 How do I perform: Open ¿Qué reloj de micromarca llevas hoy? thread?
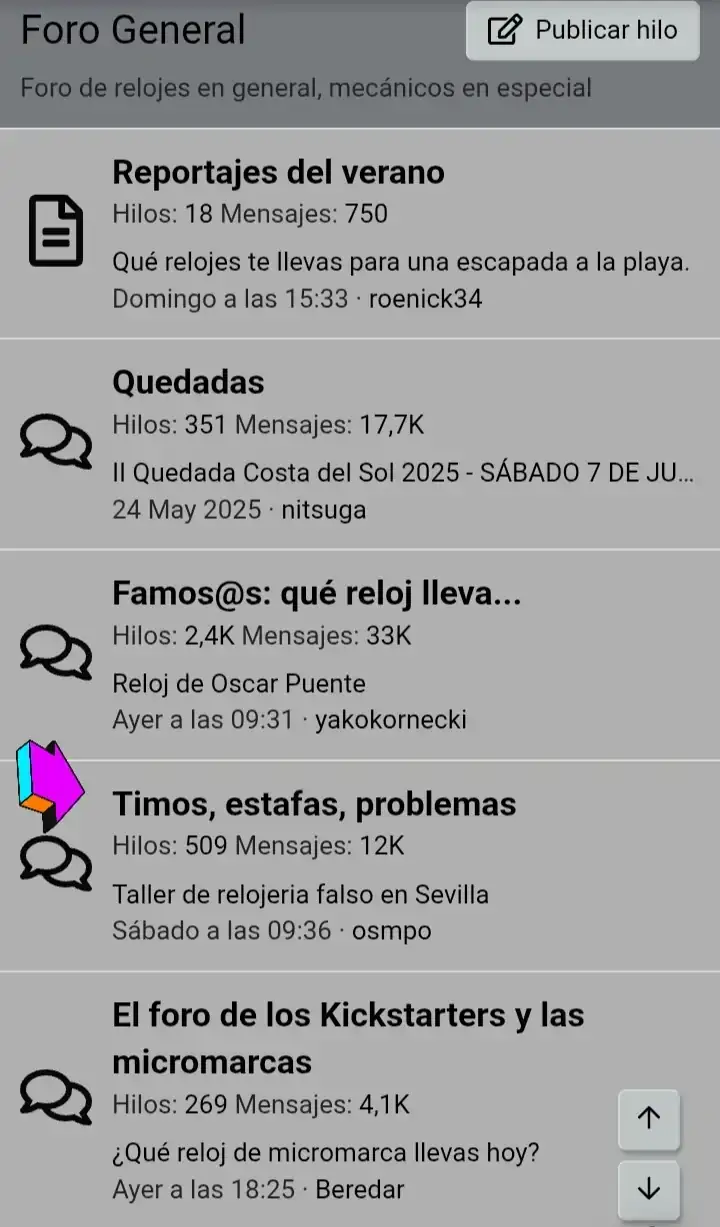click(326, 1153)
